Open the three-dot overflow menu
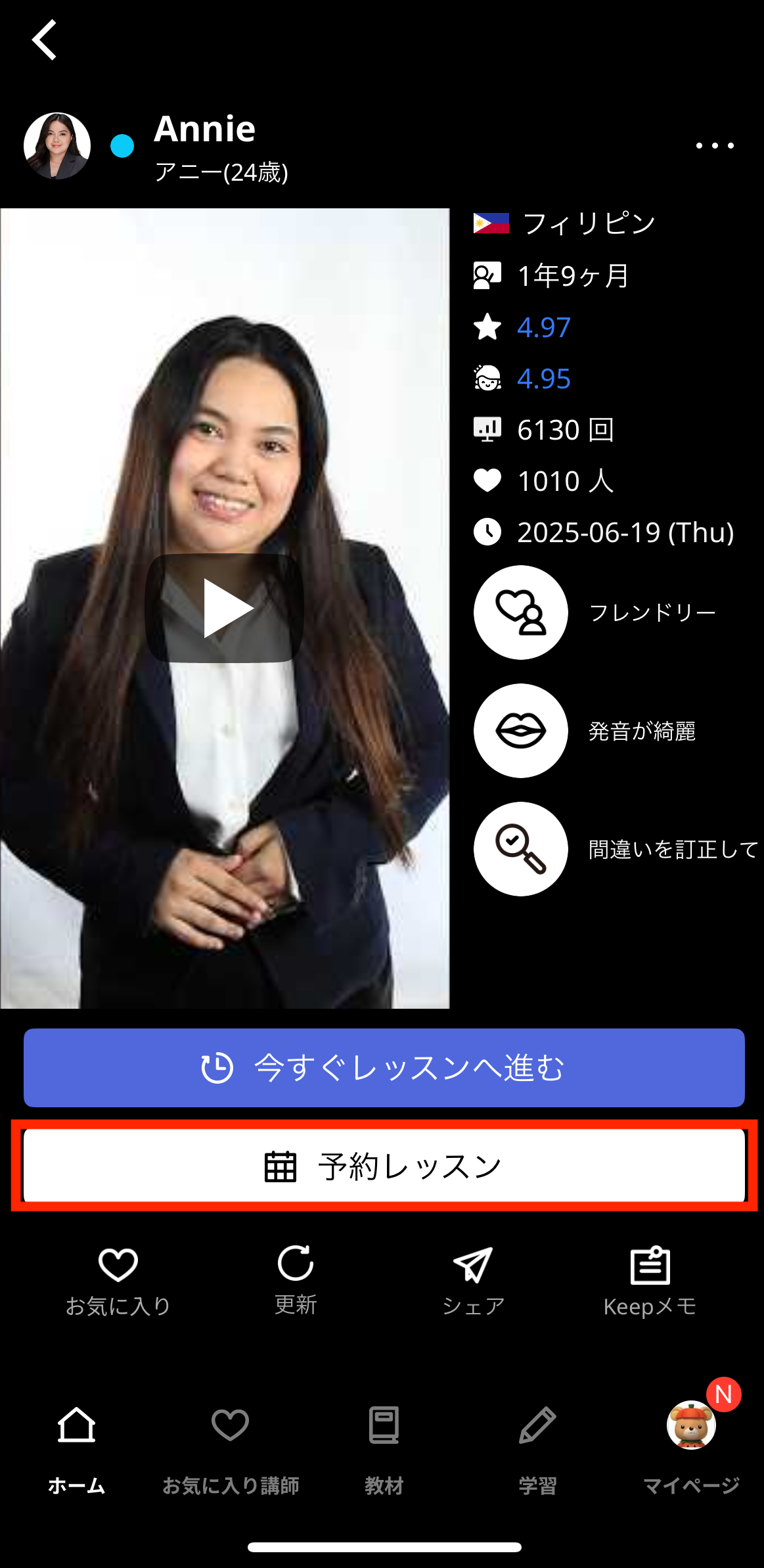764x1568 pixels. [x=715, y=145]
